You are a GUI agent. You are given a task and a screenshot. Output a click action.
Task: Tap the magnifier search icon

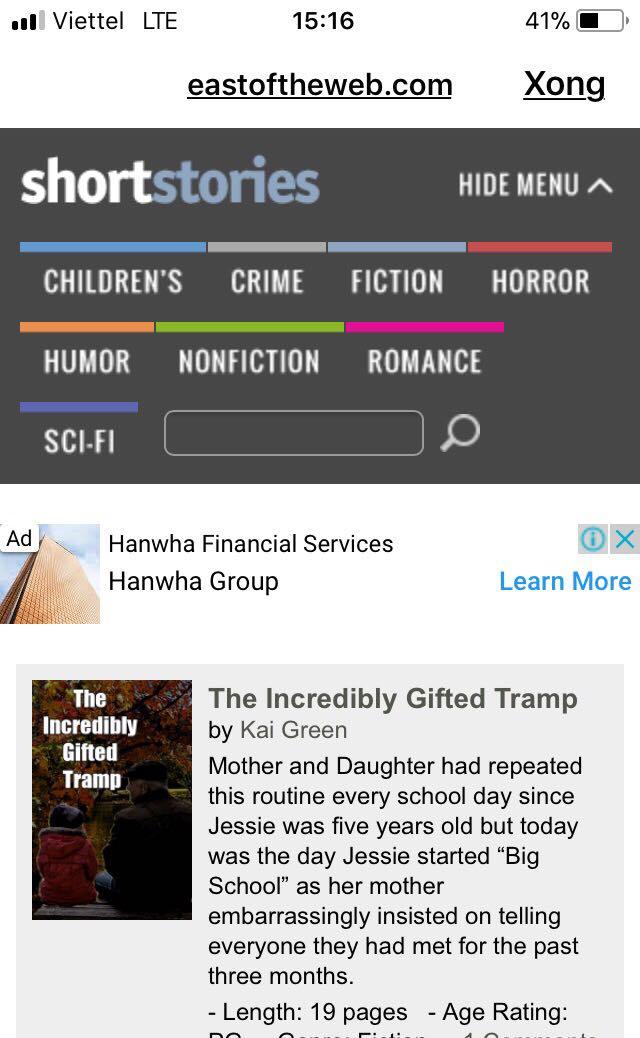click(460, 433)
